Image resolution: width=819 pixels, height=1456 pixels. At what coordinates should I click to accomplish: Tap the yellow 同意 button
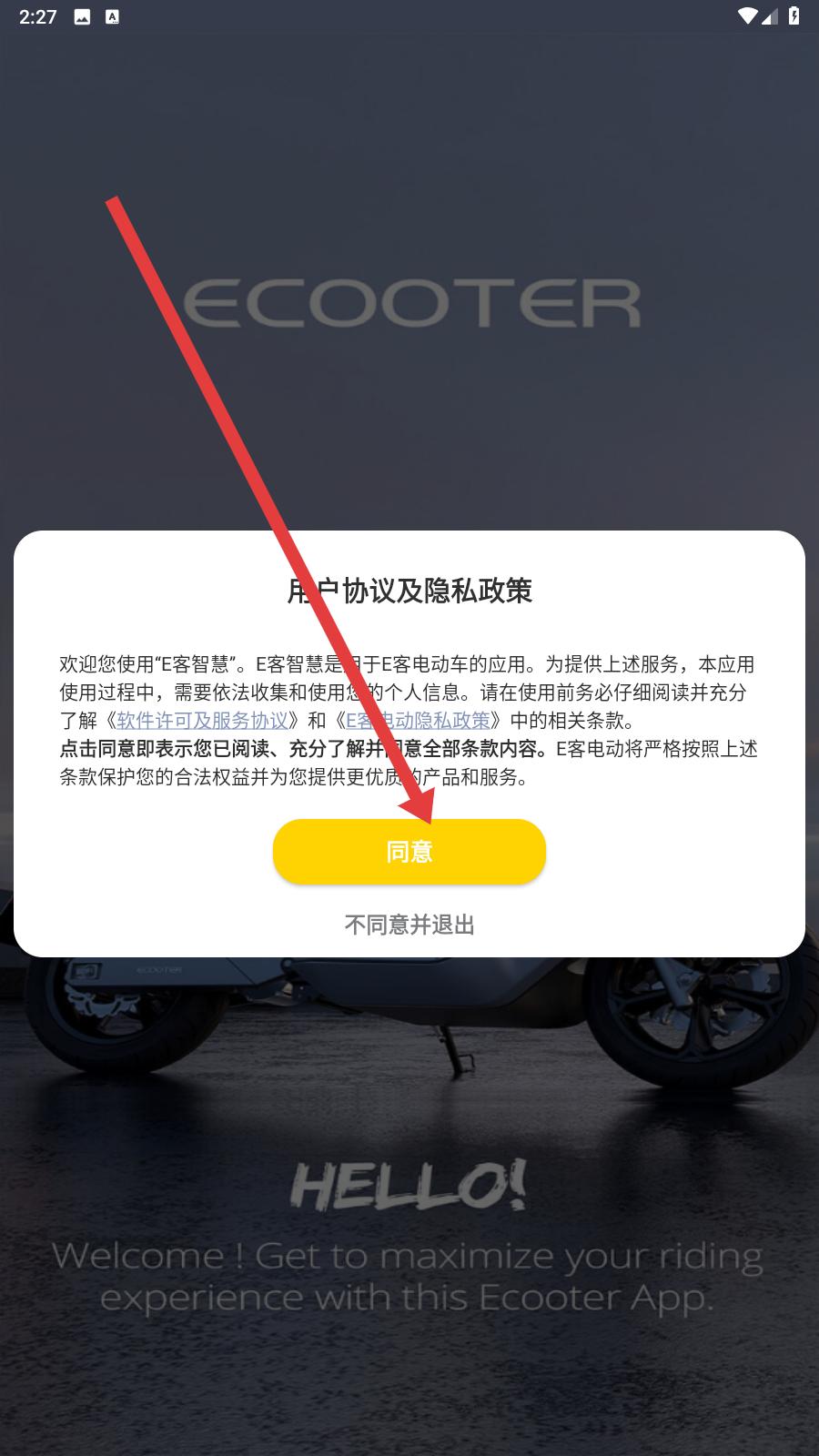point(409,852)
